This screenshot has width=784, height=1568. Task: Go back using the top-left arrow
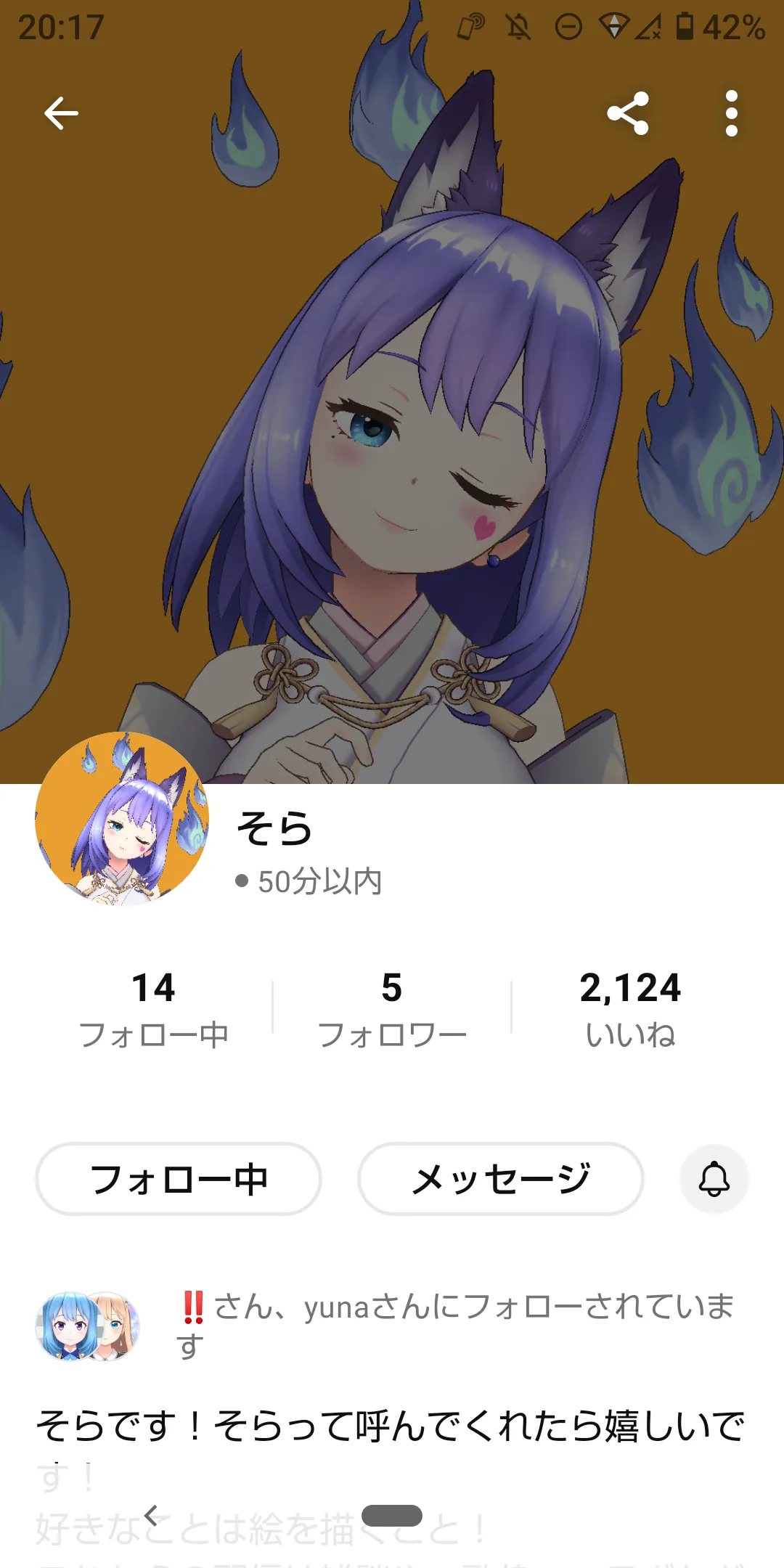point(61,113)
